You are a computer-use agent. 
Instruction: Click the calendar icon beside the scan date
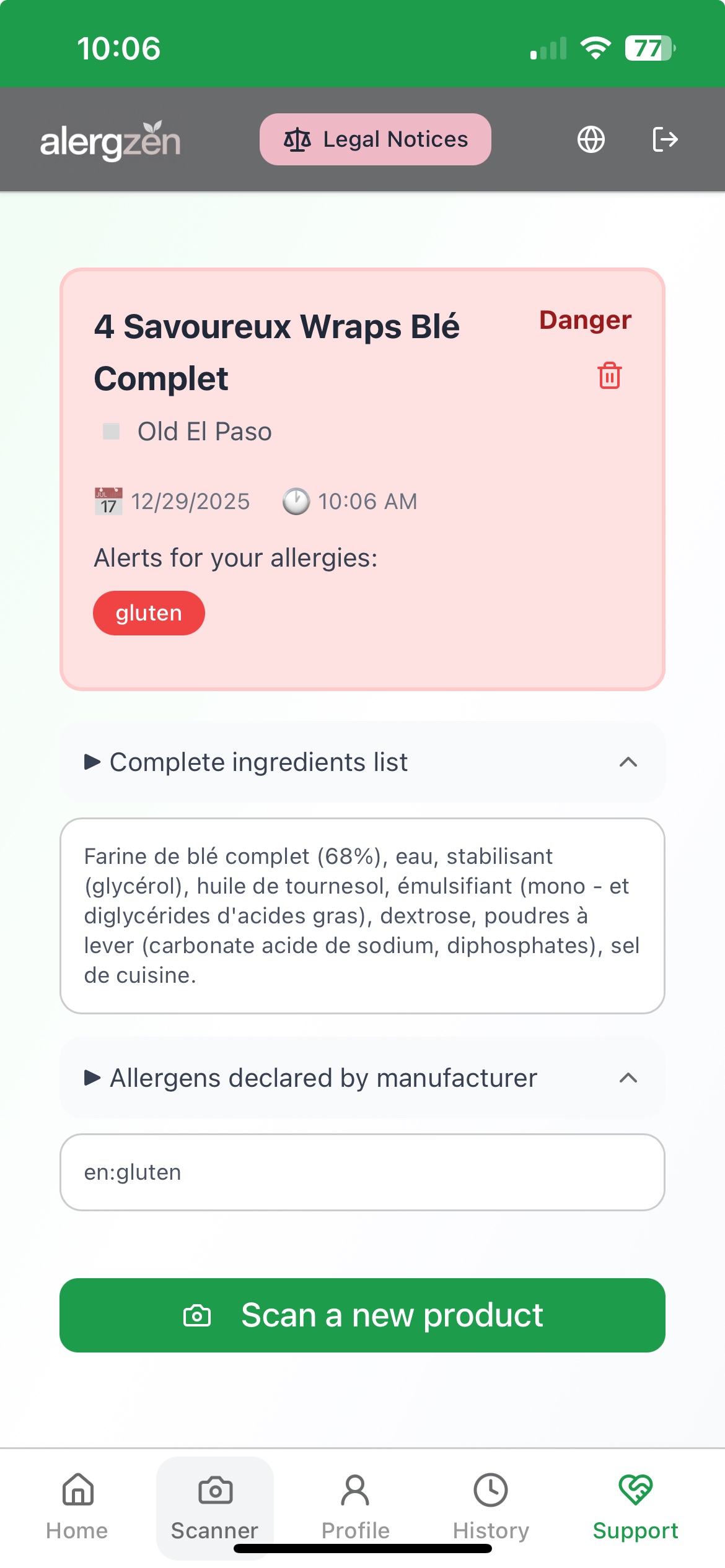click(x=107, y=502)
